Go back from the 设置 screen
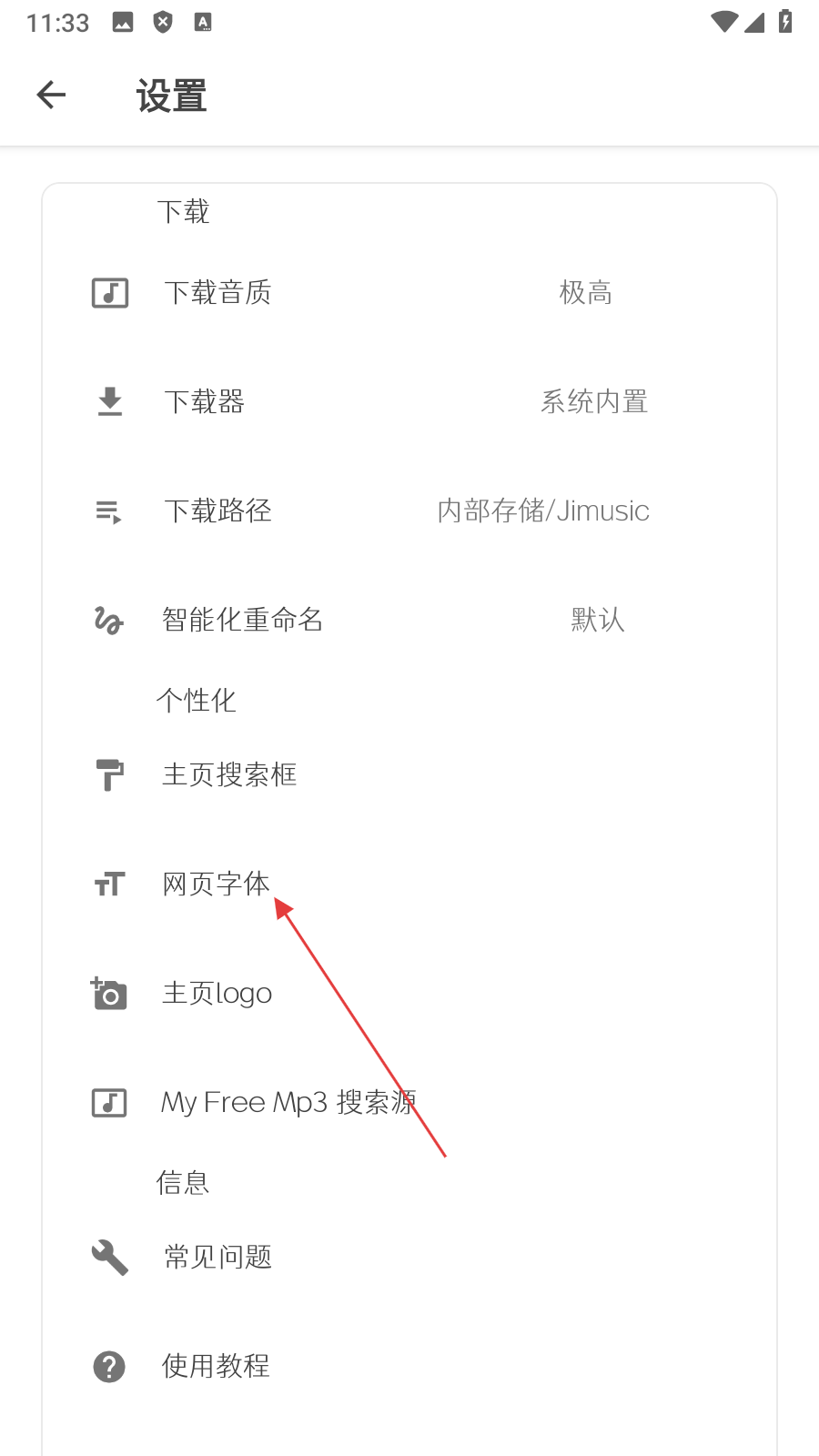 pos(52,95)
